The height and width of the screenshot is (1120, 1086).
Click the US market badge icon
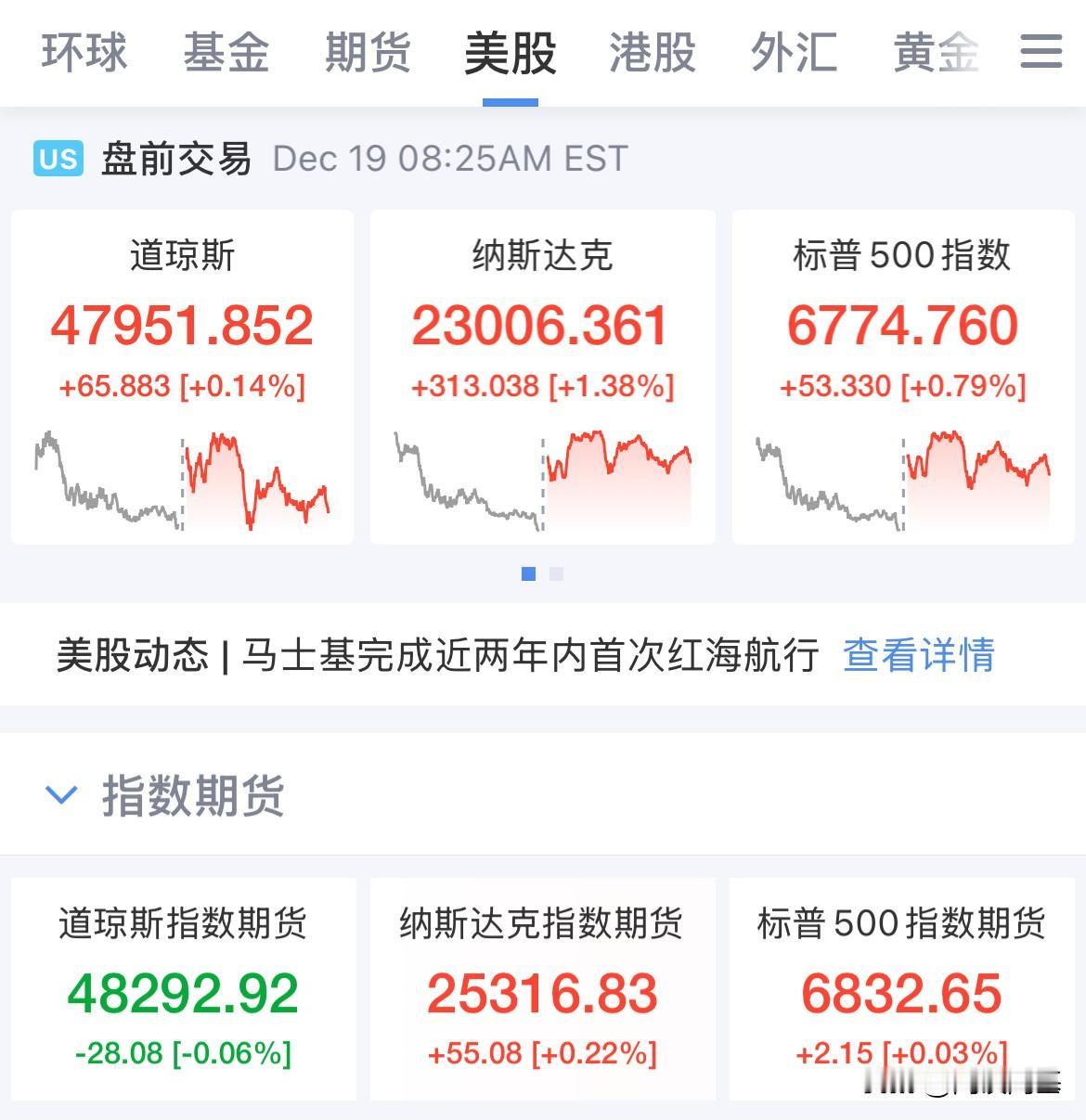(58, 160)
